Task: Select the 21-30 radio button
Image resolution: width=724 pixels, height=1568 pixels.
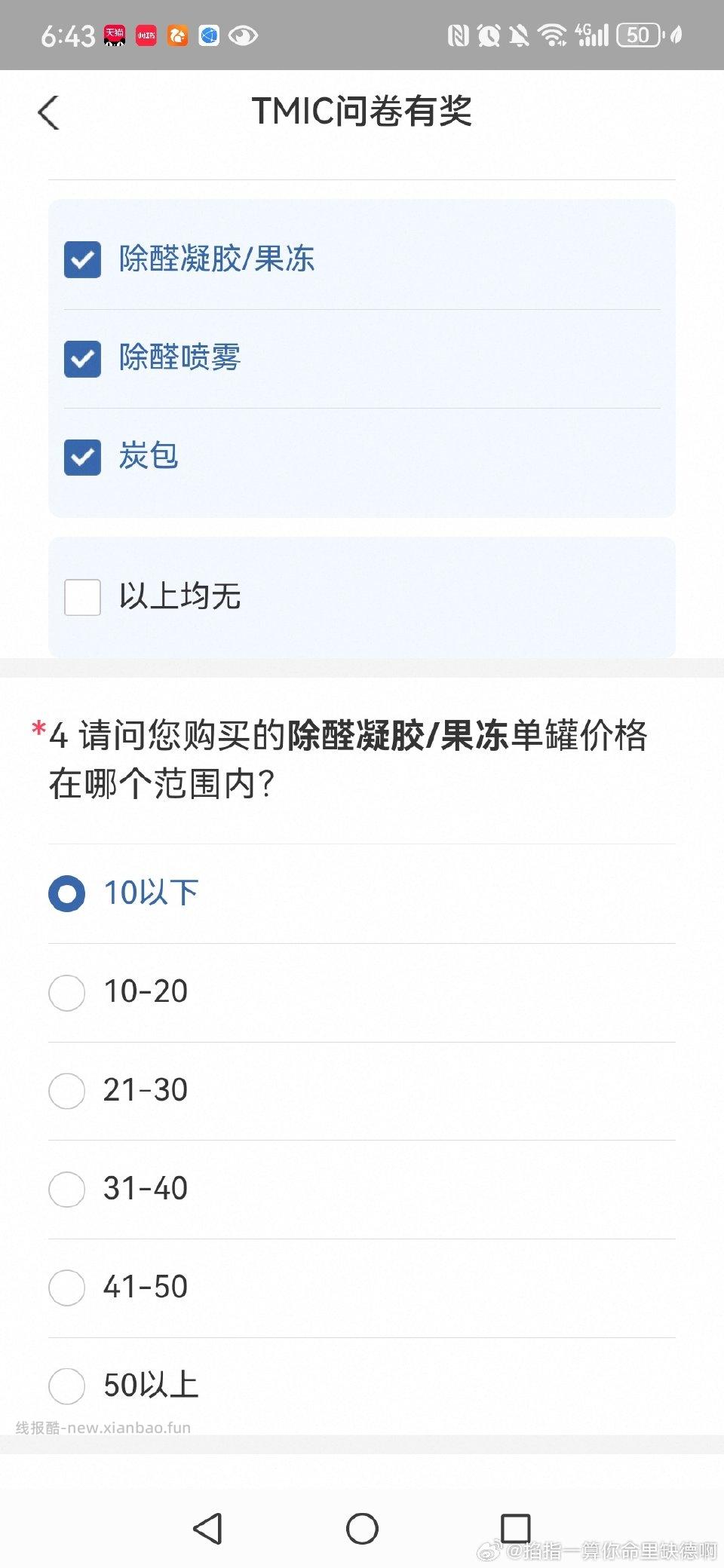Action: click(66, 1091)
